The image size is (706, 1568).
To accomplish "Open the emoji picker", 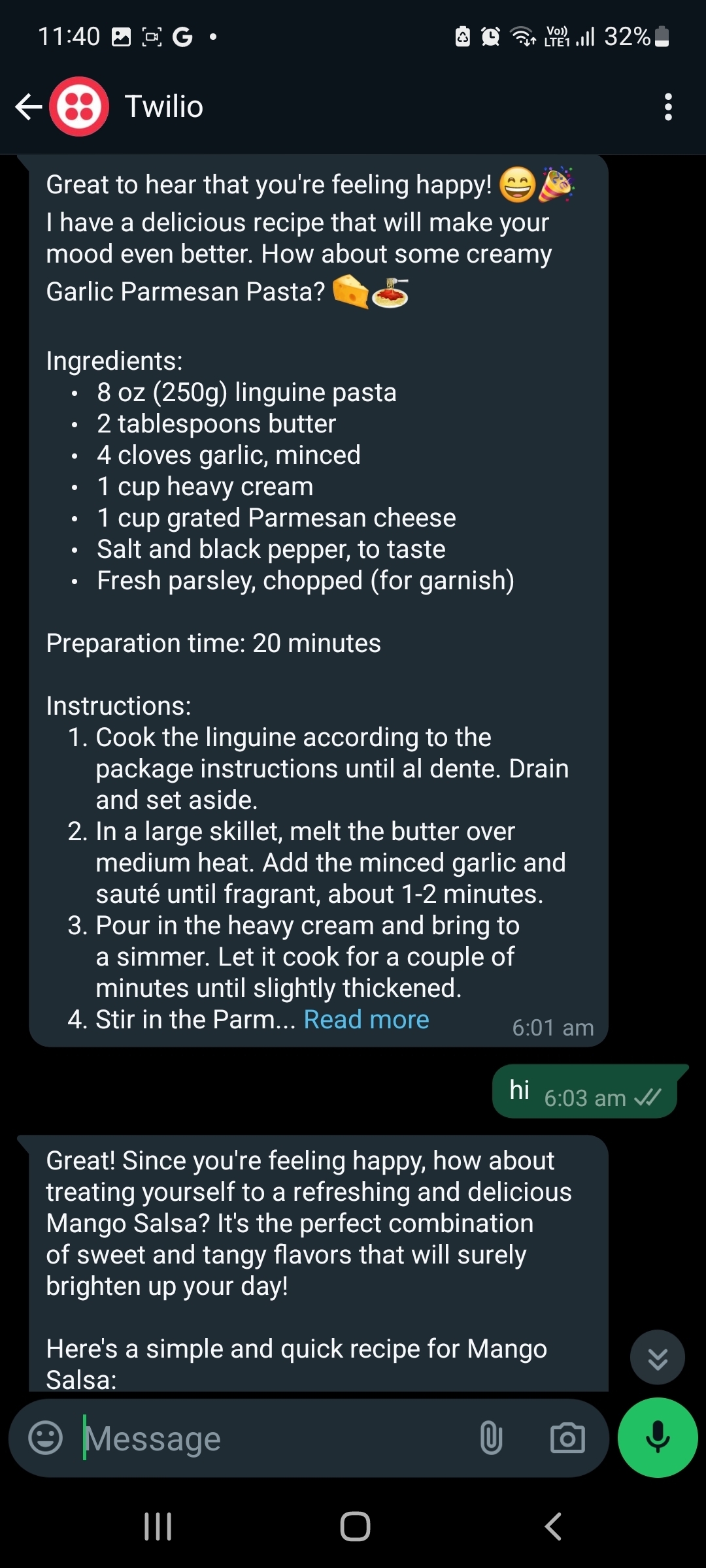I will (x=46, y=1438).
